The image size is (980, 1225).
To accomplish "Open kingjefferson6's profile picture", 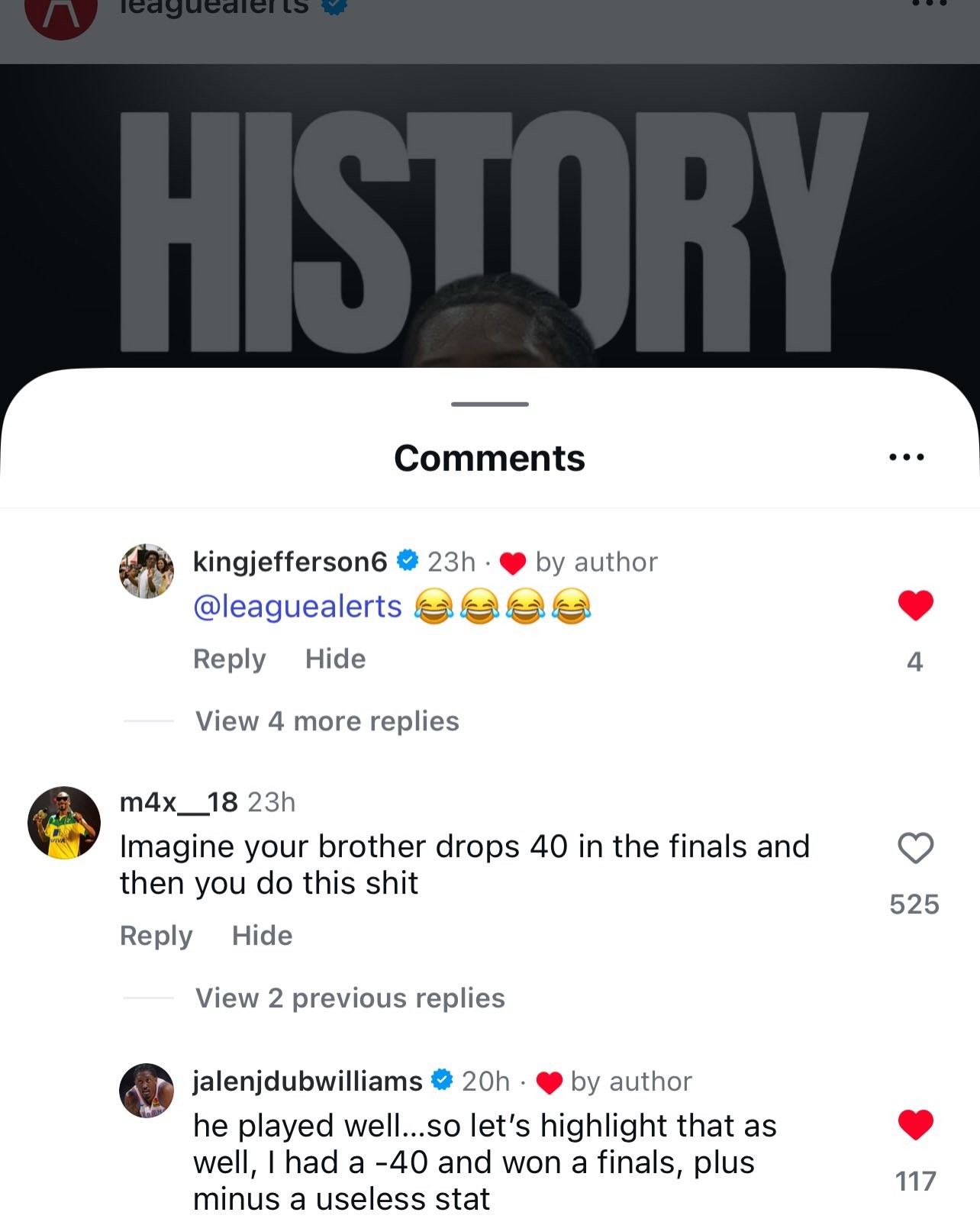I will pyautogui.click(x=147, y=571).
